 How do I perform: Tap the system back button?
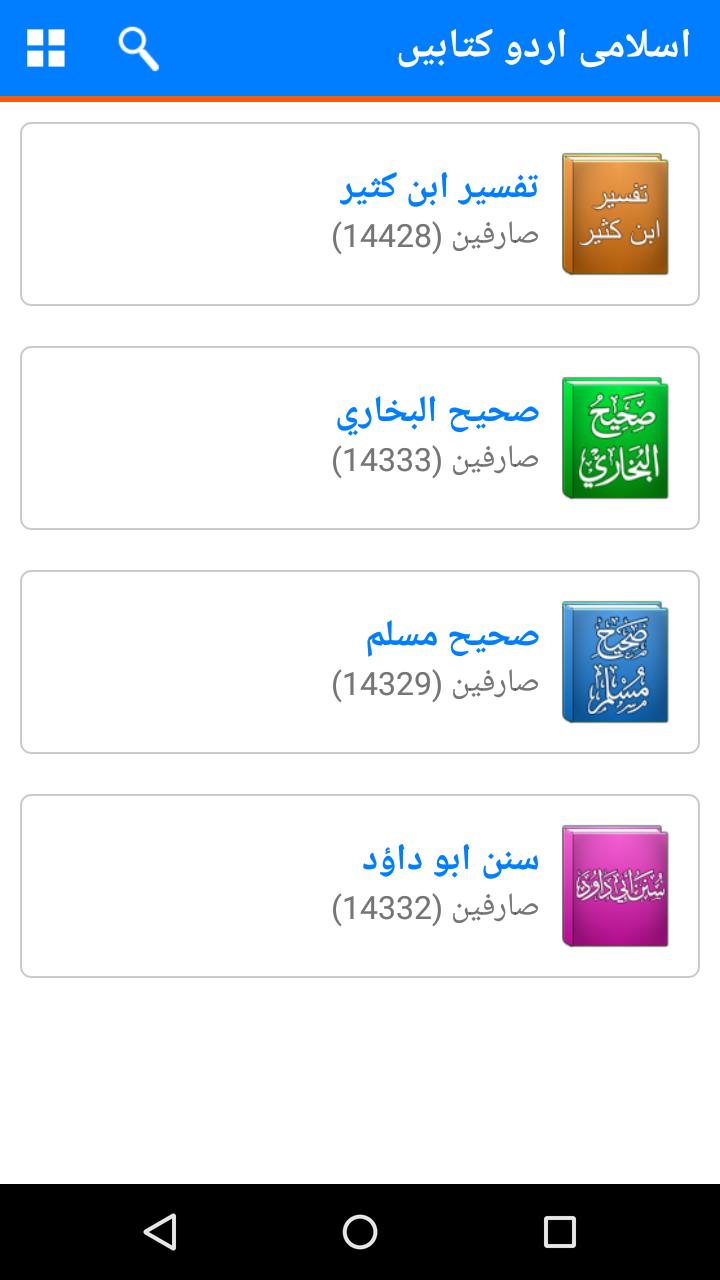click(160, 1232)
